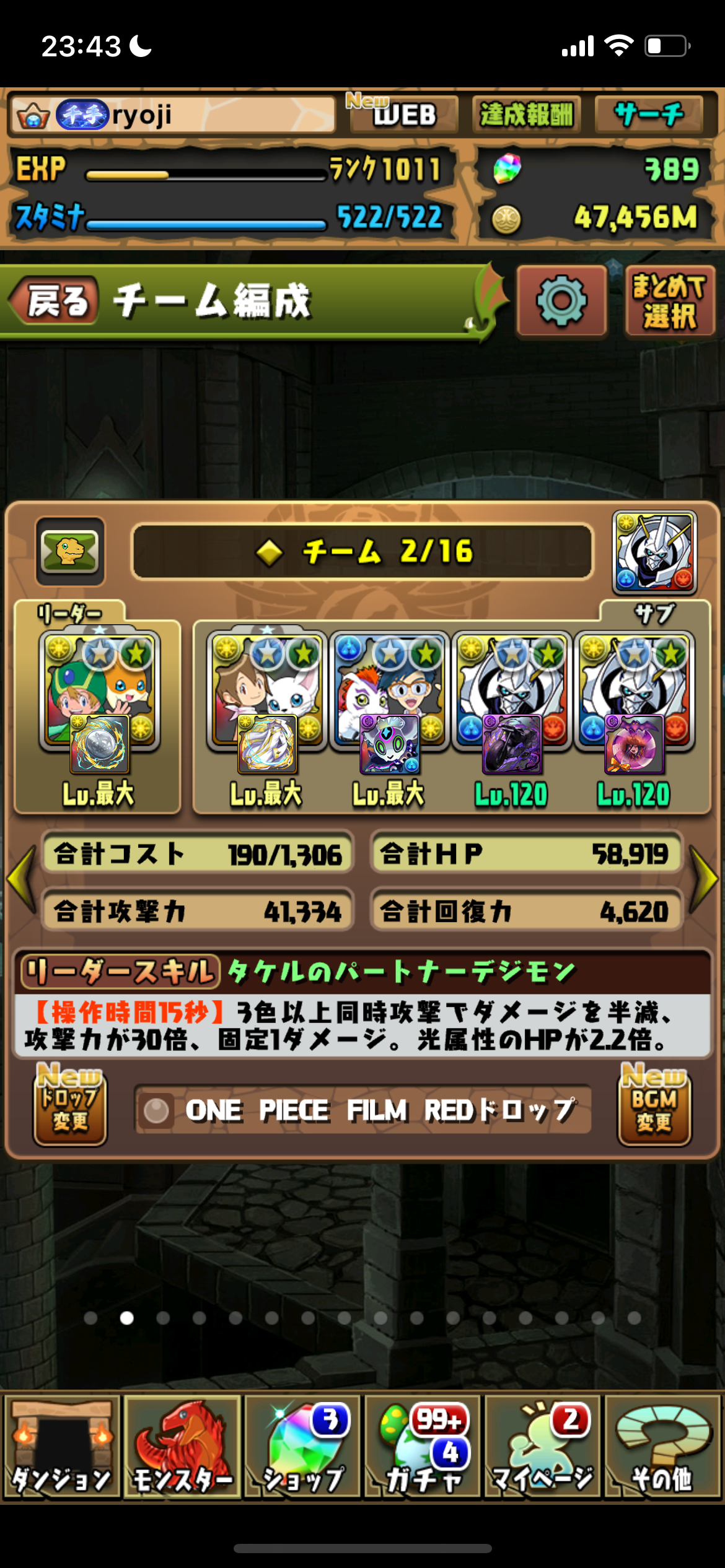The width and height of the screenshot is (725, 1568).
Task: Tap the 戻る back button
Action: (56, 302)
